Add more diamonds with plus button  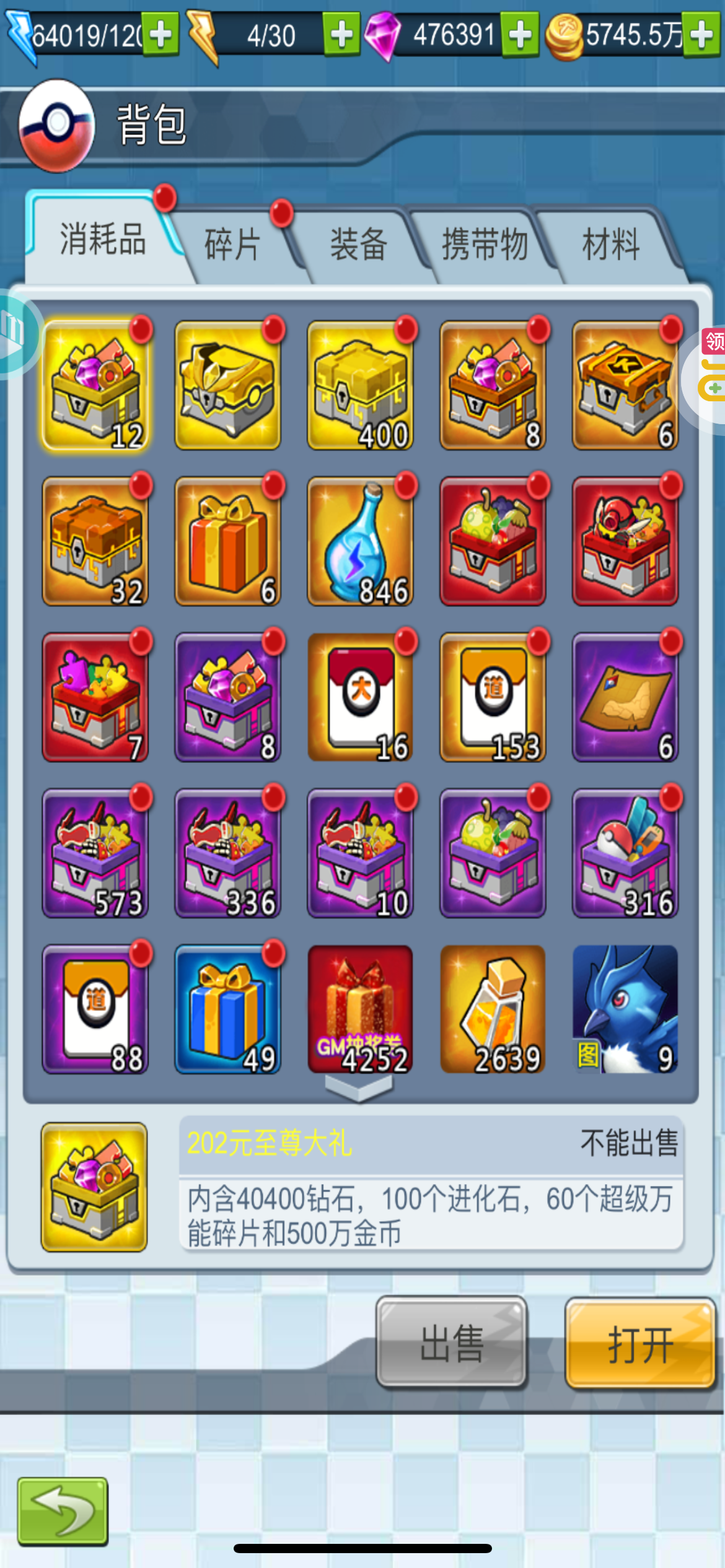tap(520, 35)
